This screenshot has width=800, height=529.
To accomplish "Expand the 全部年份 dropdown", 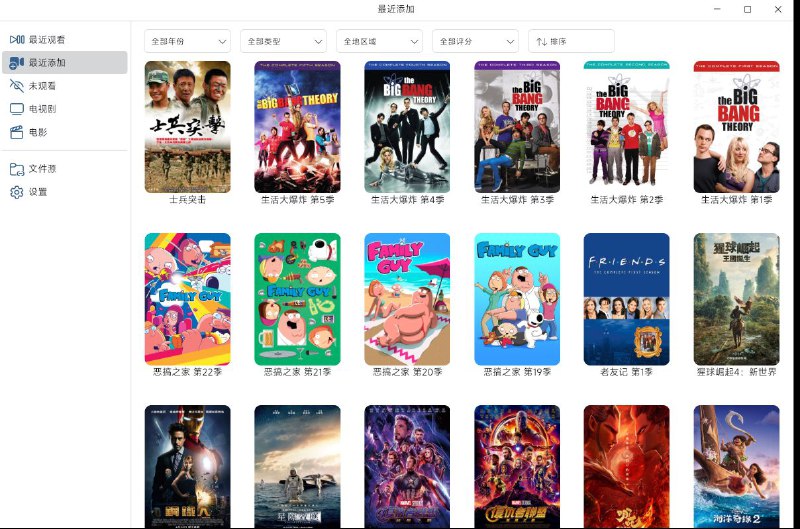I will click(188, 41).
